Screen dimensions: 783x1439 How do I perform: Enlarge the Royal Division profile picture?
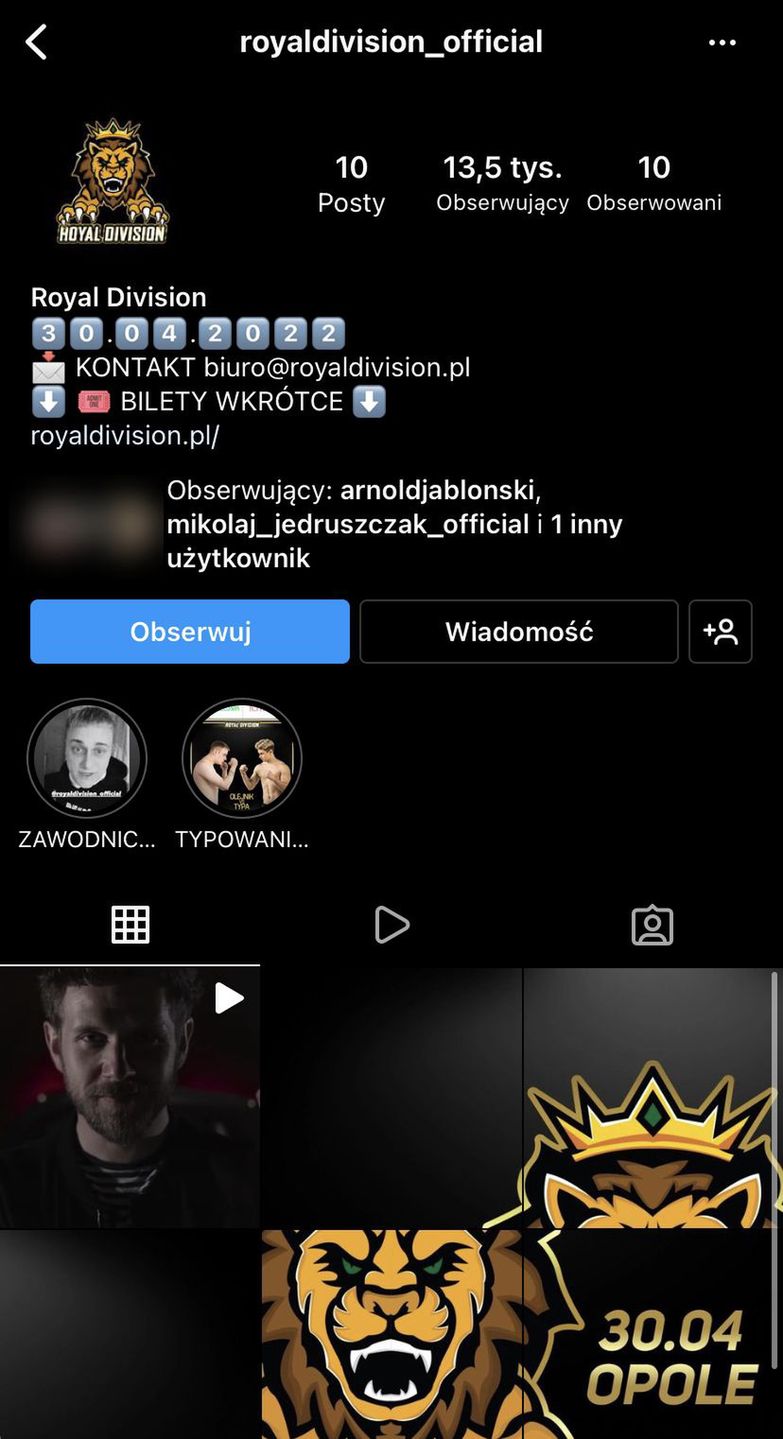pos(112,182)
